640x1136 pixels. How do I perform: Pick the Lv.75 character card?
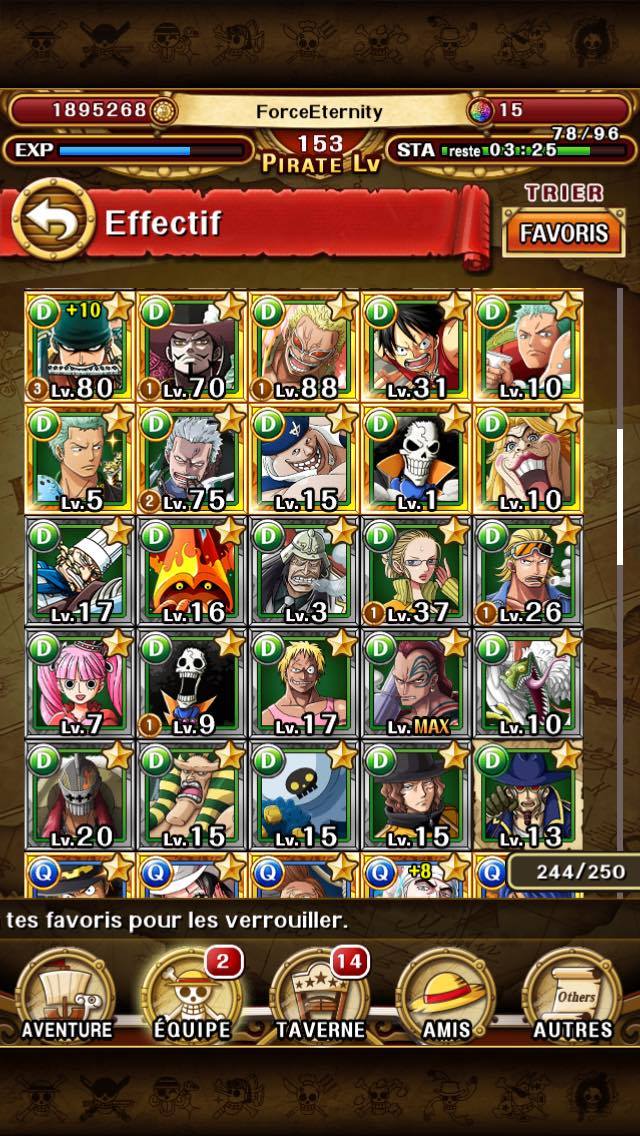pyautogui.click(x=191, y=459)
